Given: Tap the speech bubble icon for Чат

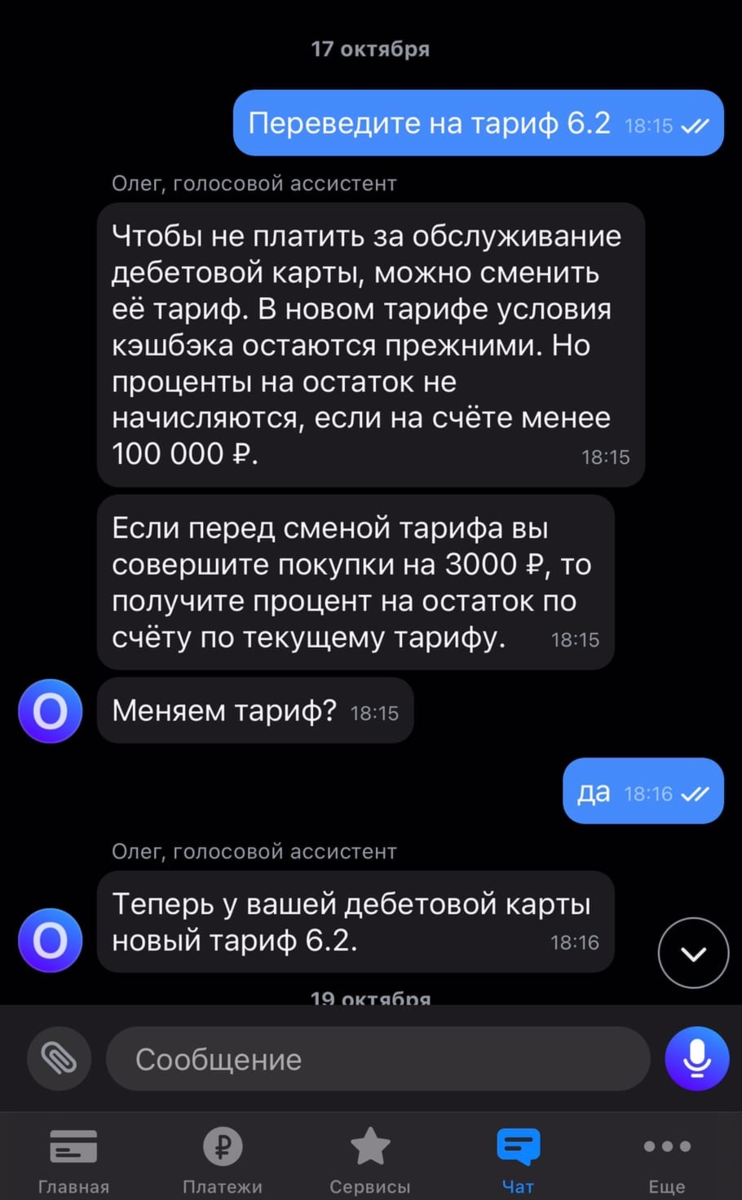Looking at the screenshot, I should click(x=518, y=1146).
